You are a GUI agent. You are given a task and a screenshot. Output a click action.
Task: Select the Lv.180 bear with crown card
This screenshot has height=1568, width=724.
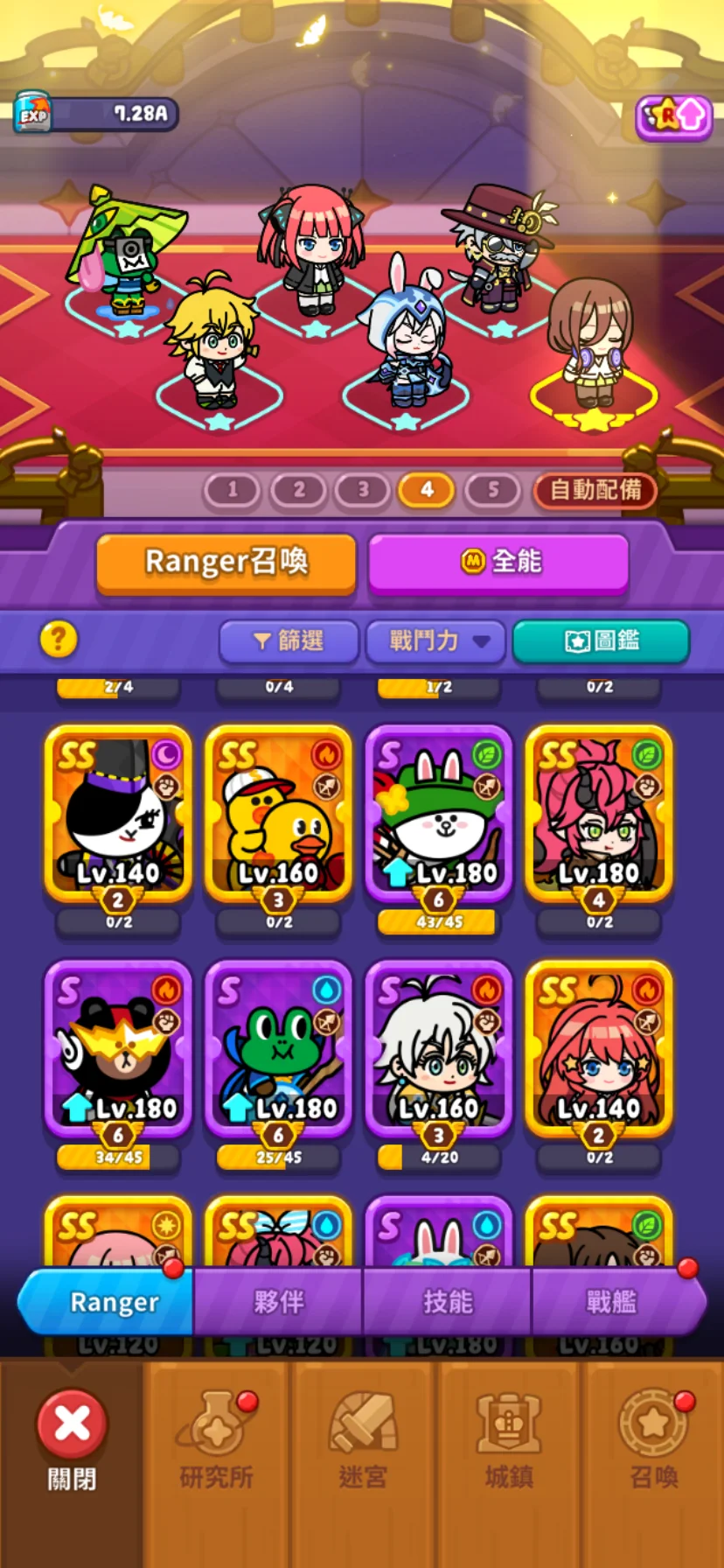(118, 1050)
